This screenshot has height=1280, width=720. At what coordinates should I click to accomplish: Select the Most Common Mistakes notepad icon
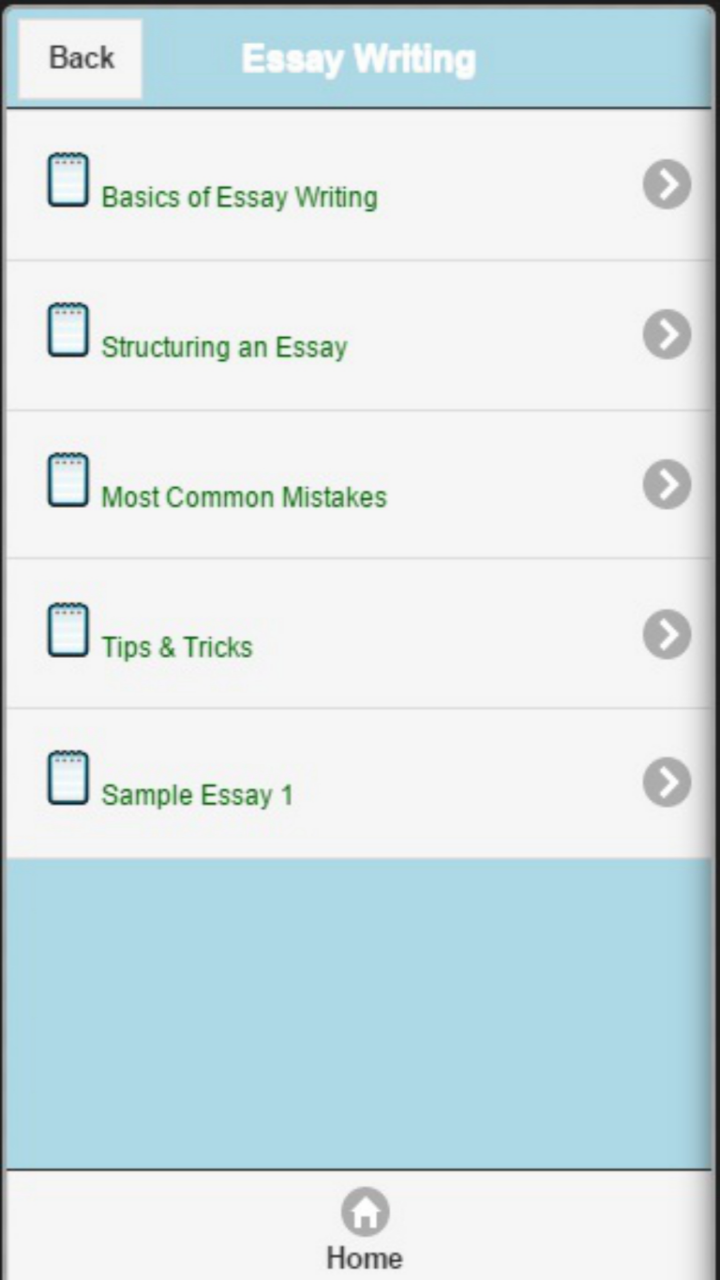(x=67, y=480)
